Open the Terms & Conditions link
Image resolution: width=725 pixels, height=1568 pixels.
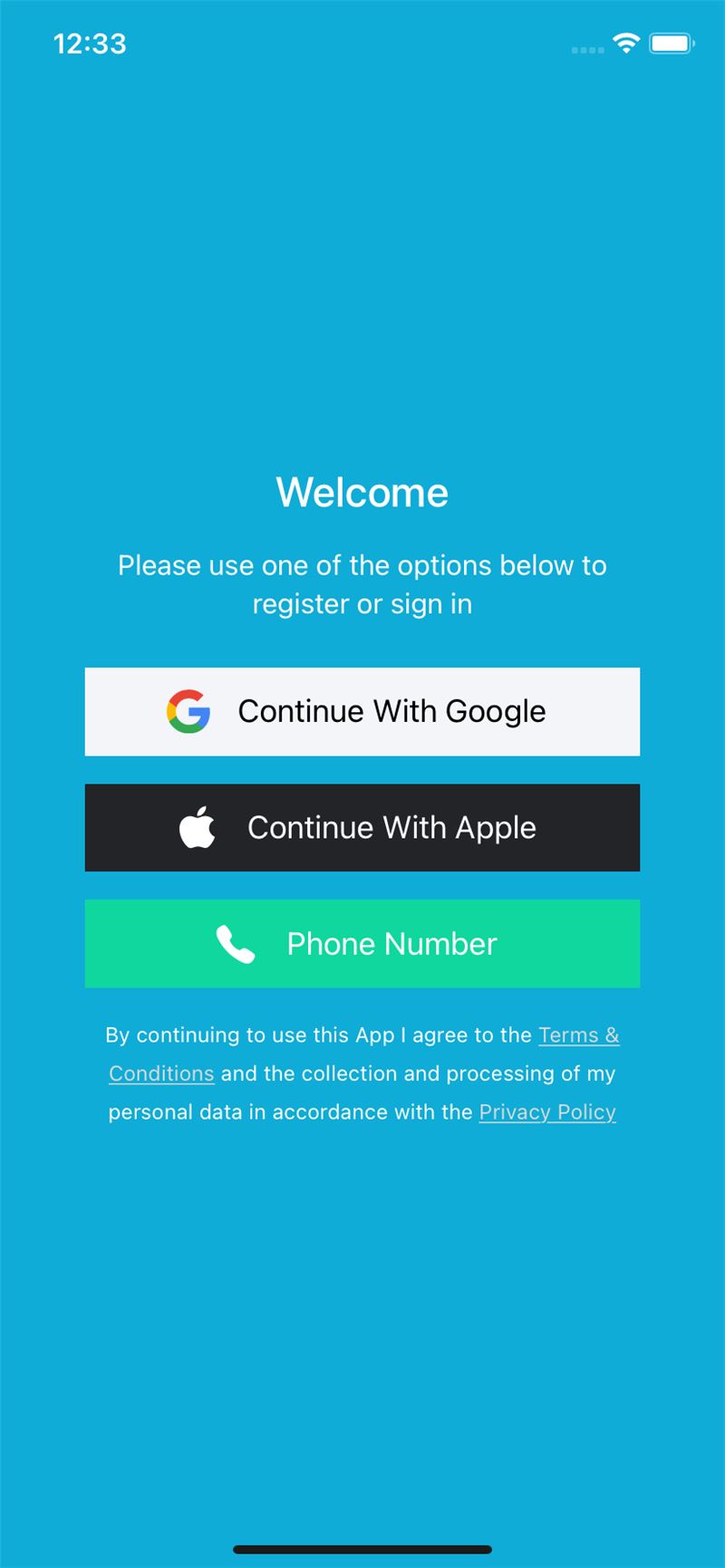tap(578, 1035)
